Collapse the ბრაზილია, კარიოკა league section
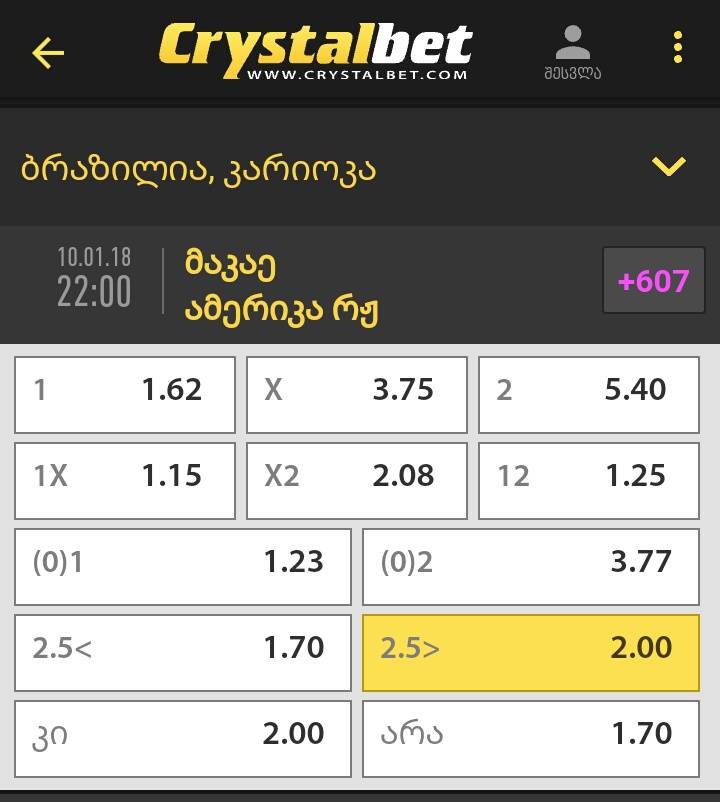Image resolution: width=720 pixels, height=802 pixels. 668,166
